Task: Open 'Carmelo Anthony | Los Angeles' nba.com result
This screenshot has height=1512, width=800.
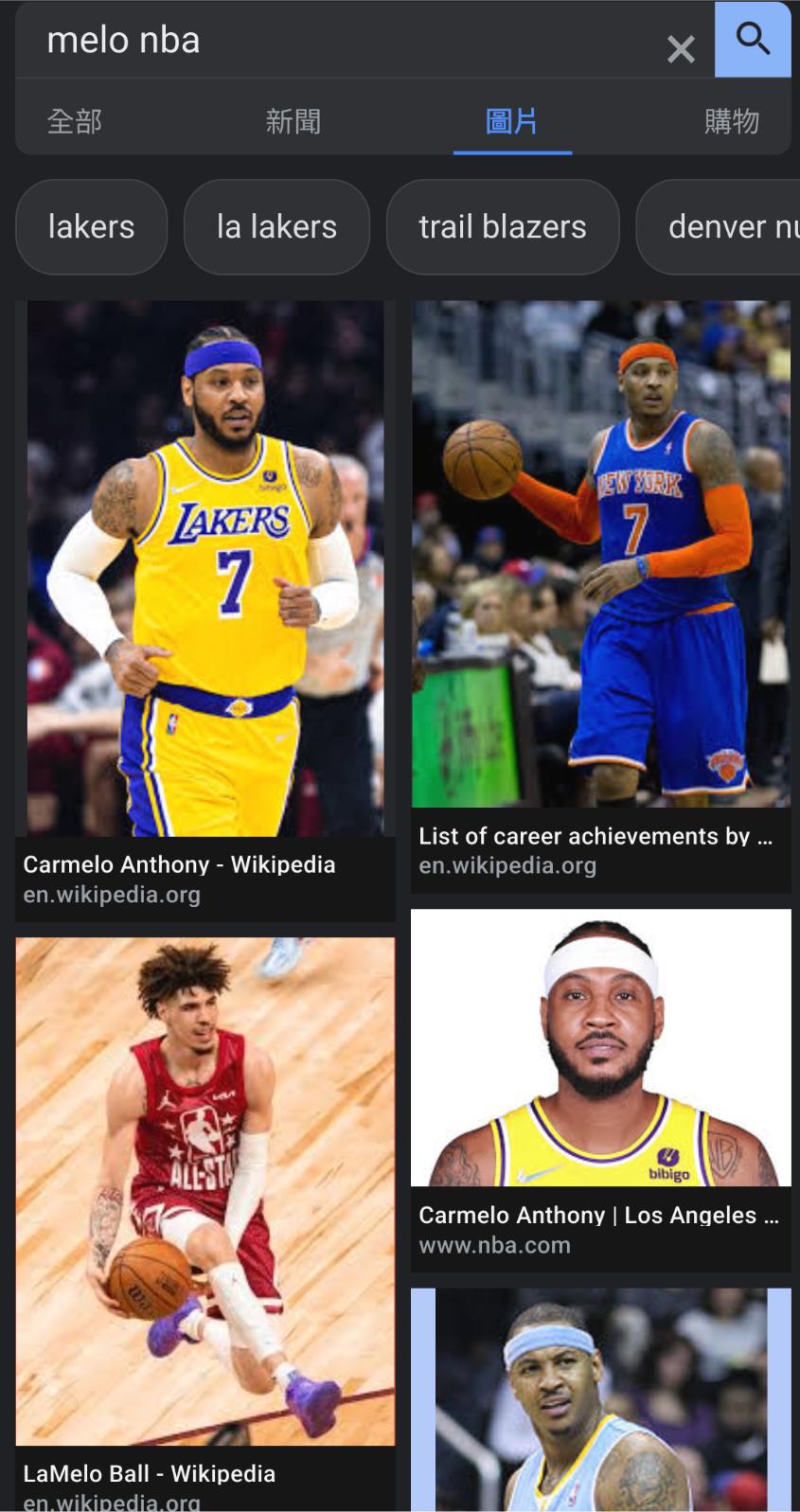Action: coord(600,1048)
